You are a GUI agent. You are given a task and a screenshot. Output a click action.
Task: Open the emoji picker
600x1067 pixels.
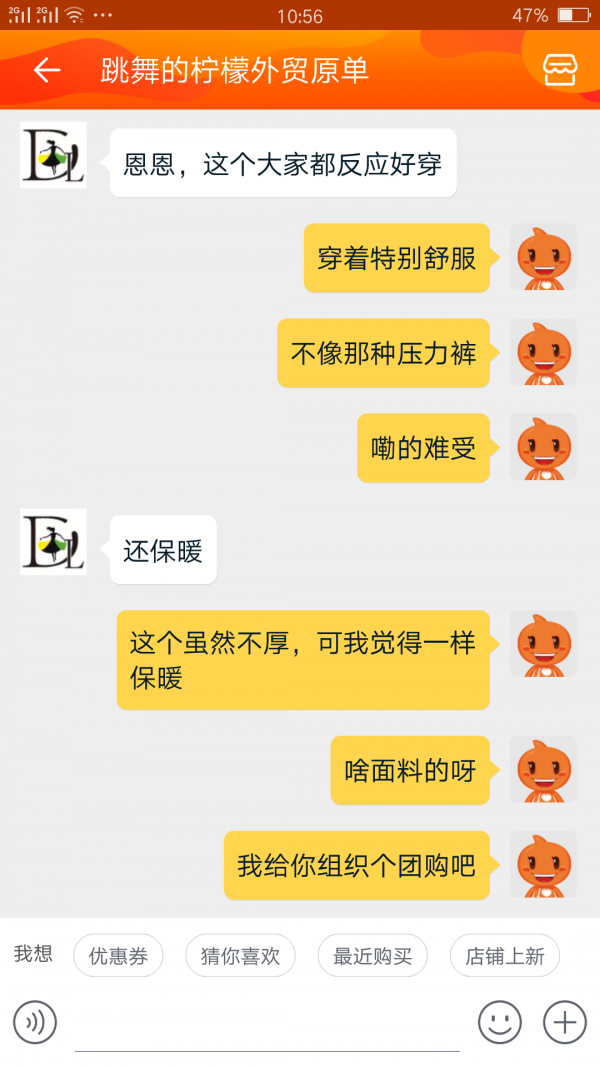point(500,1022)
